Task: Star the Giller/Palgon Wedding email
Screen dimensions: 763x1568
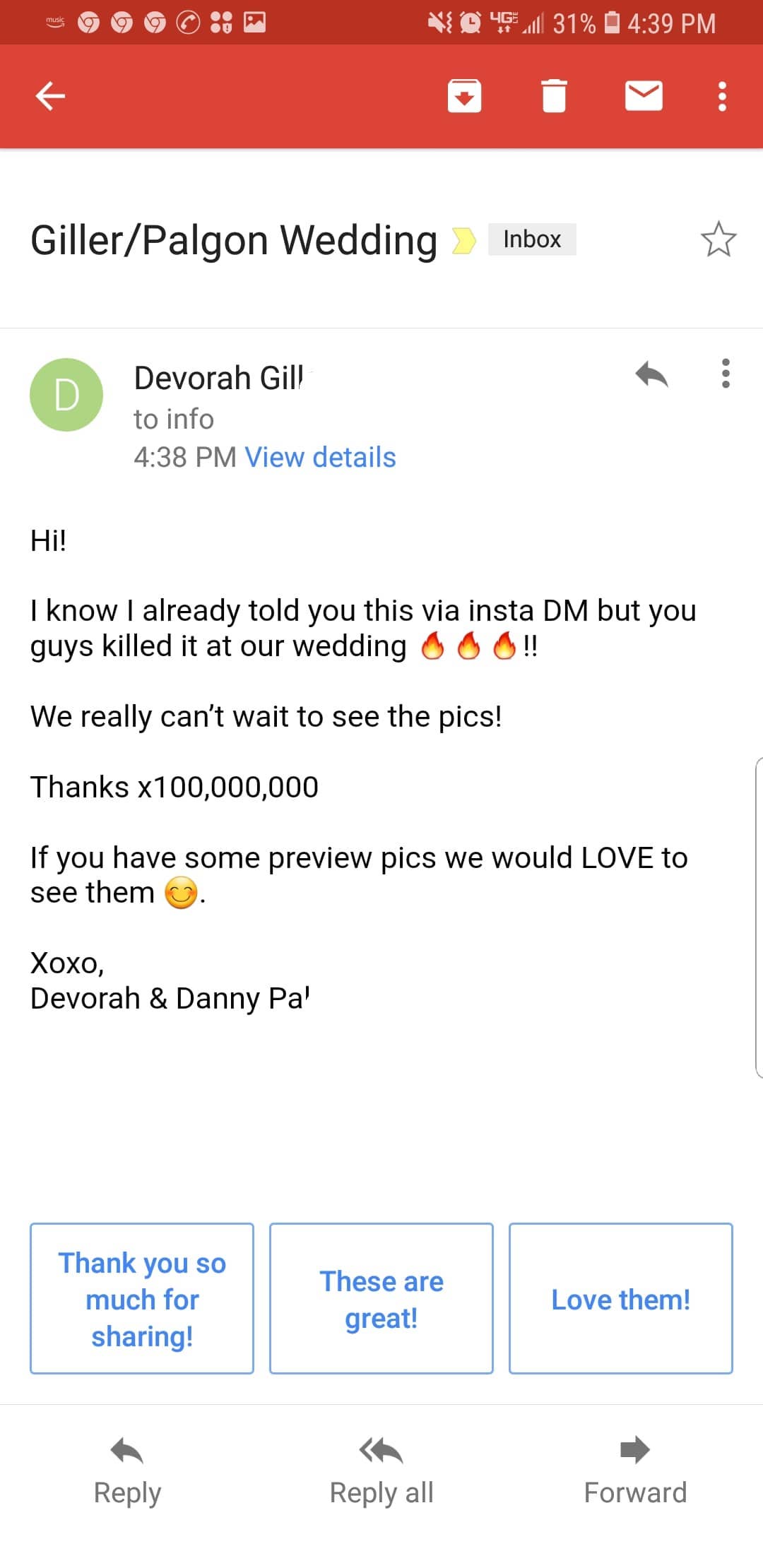Action: [718, 239]
